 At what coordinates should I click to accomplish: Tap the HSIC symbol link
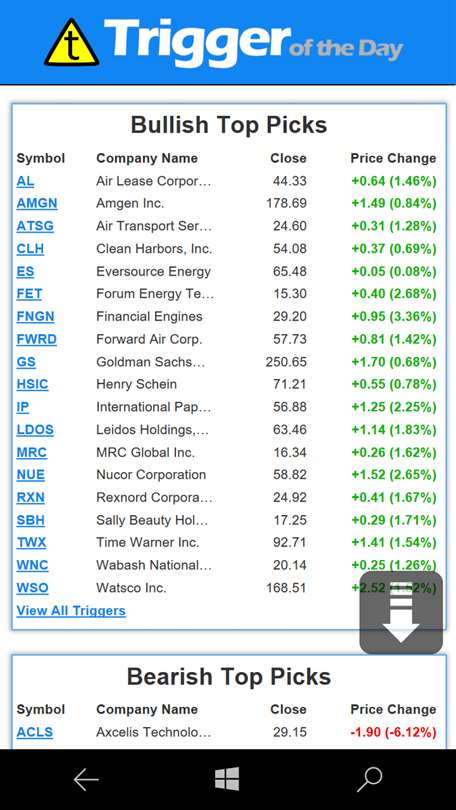tap(32, 384)
